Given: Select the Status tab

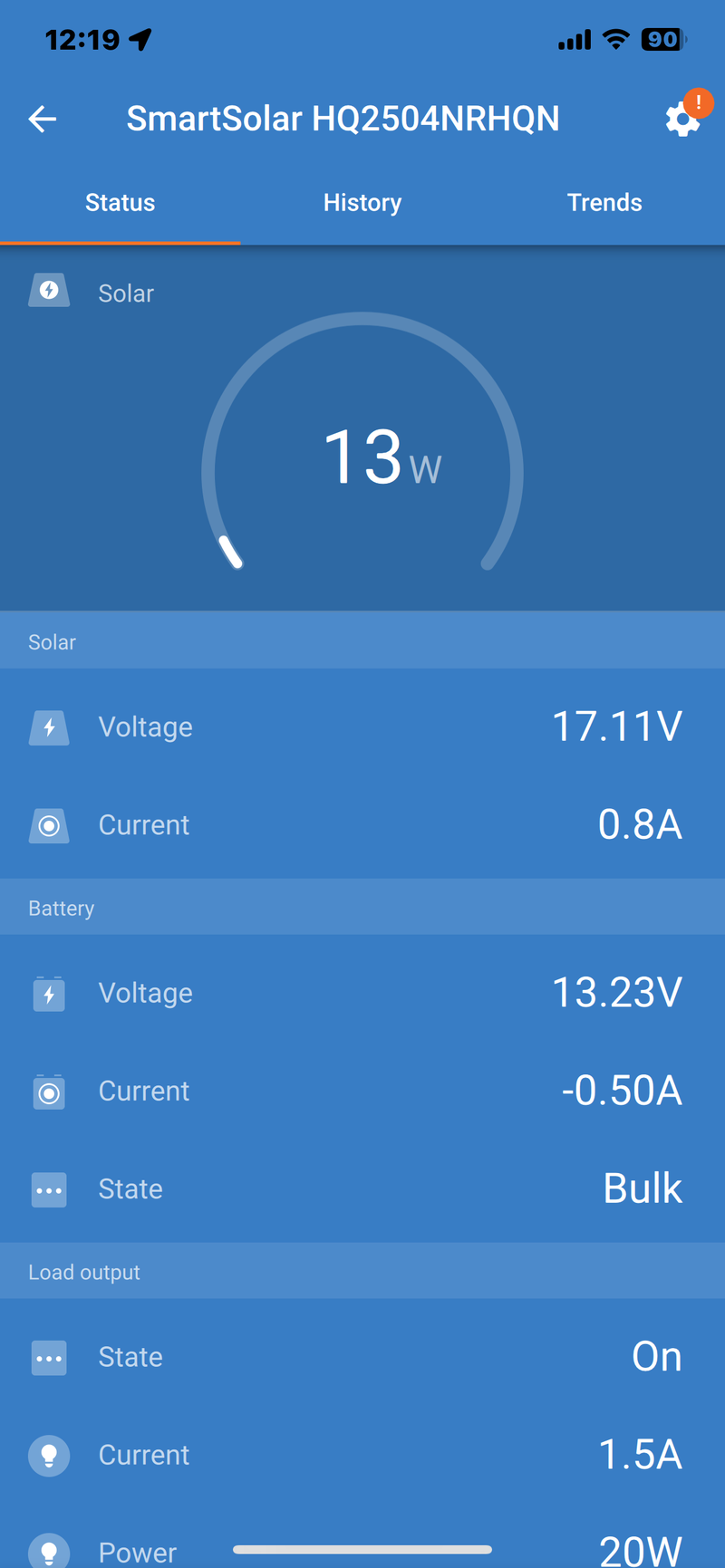Looking at the screenshot, I should point(120,203).
